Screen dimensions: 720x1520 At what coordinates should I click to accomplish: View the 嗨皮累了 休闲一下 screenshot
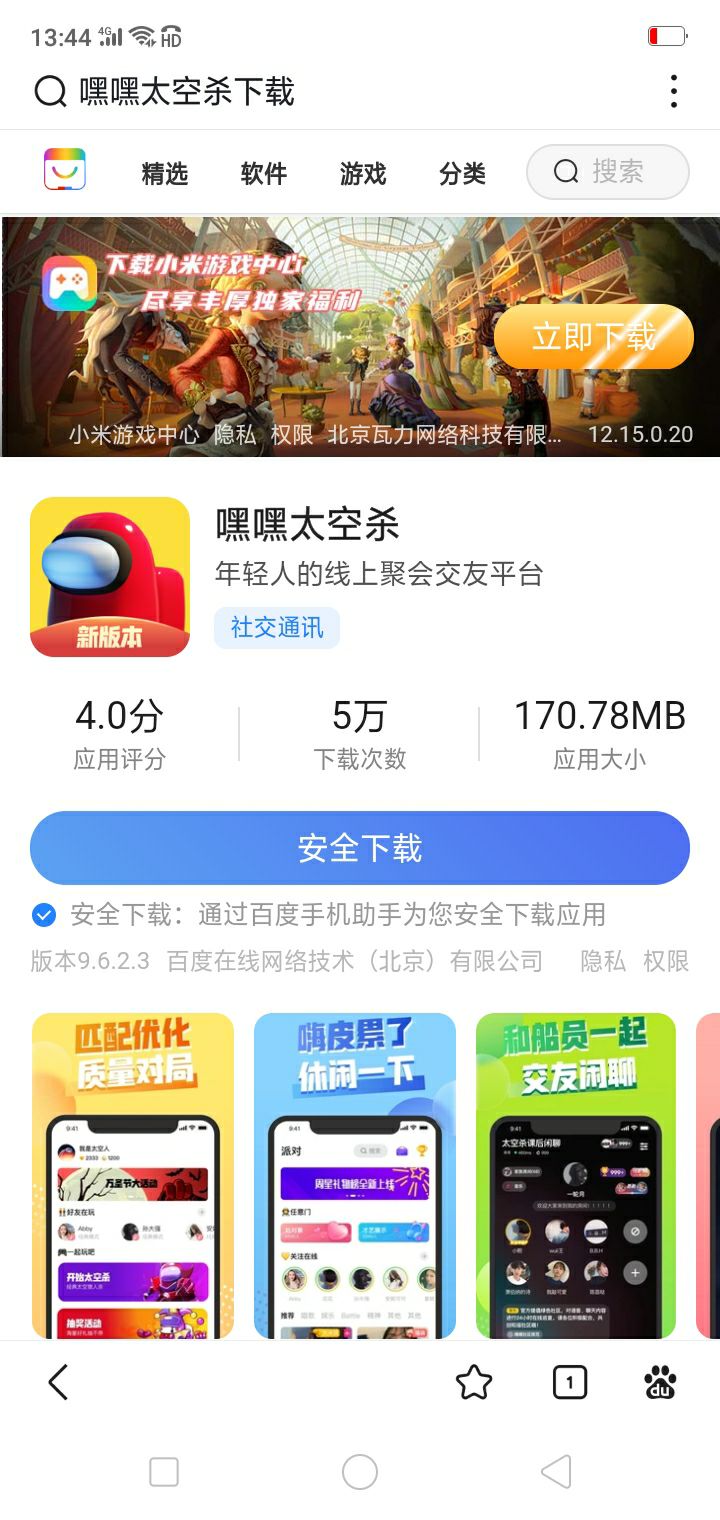click(x=355, y=1175)
